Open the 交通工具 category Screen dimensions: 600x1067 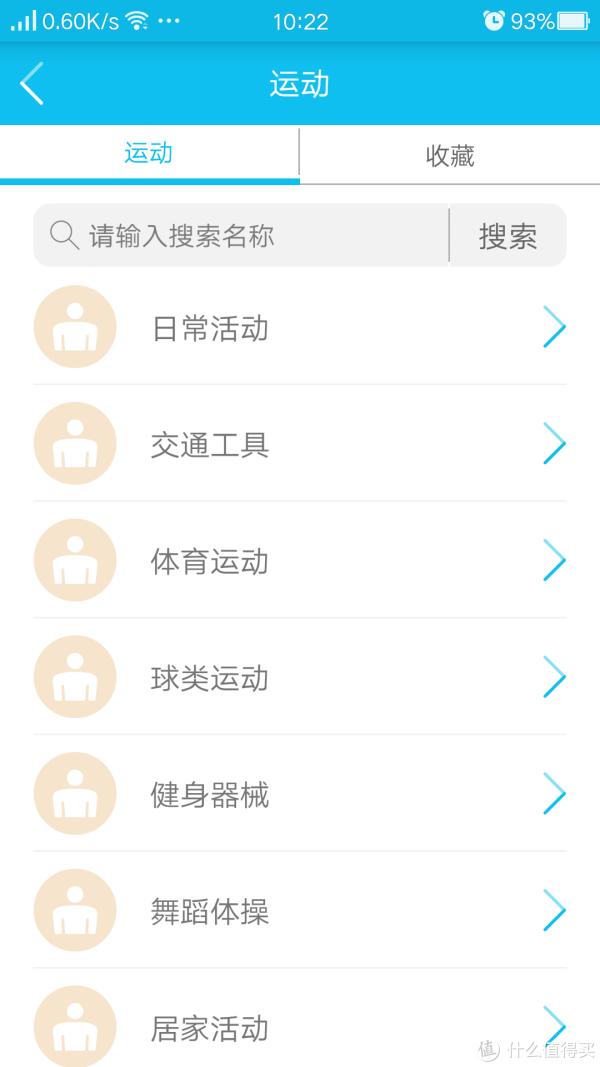[x=300, y=444]
